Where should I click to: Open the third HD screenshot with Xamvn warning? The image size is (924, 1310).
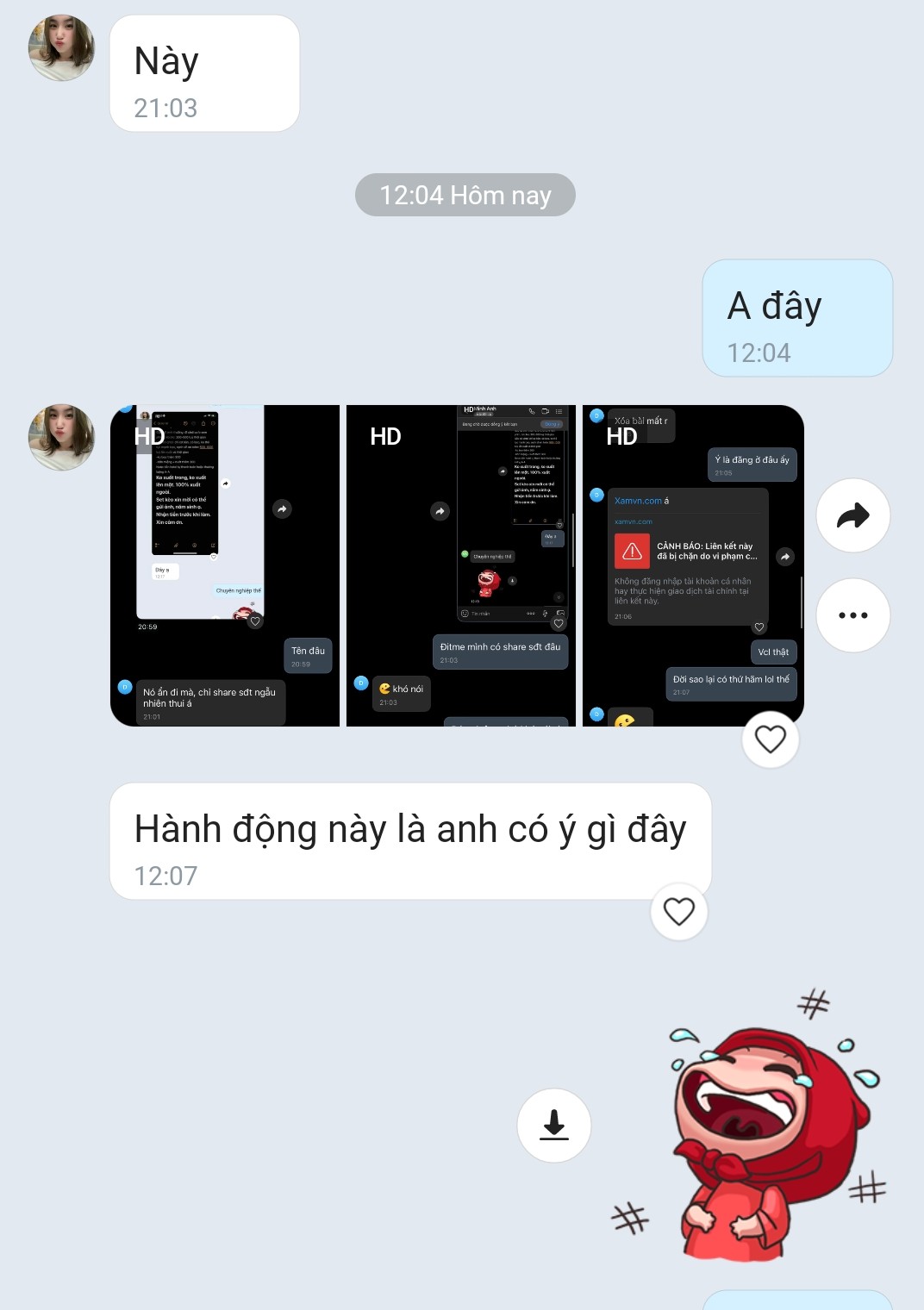[x=693, y=565]
